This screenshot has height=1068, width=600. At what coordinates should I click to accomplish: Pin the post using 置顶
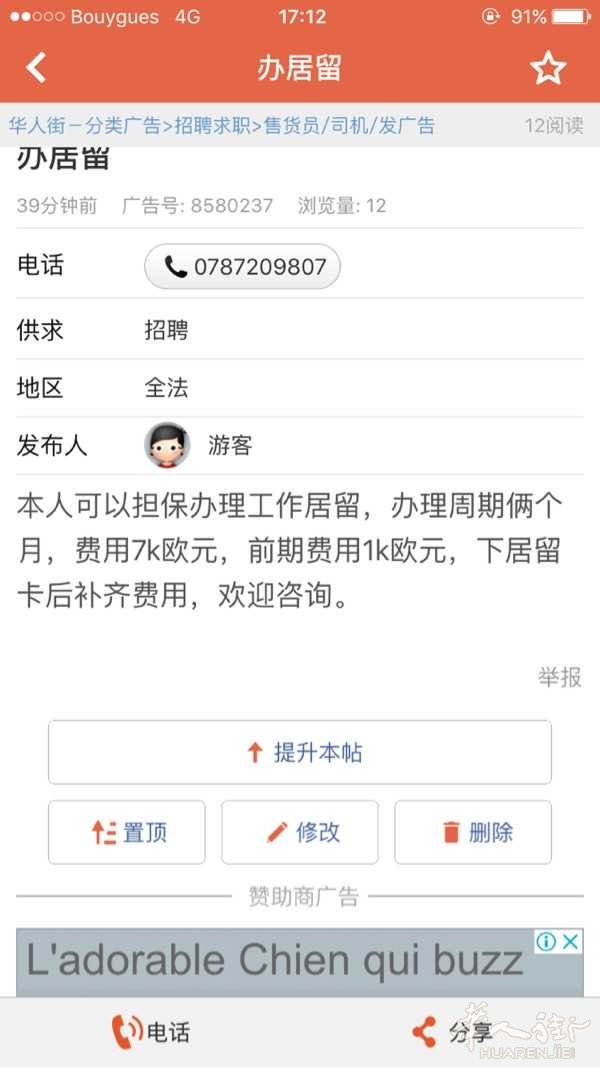127,832
